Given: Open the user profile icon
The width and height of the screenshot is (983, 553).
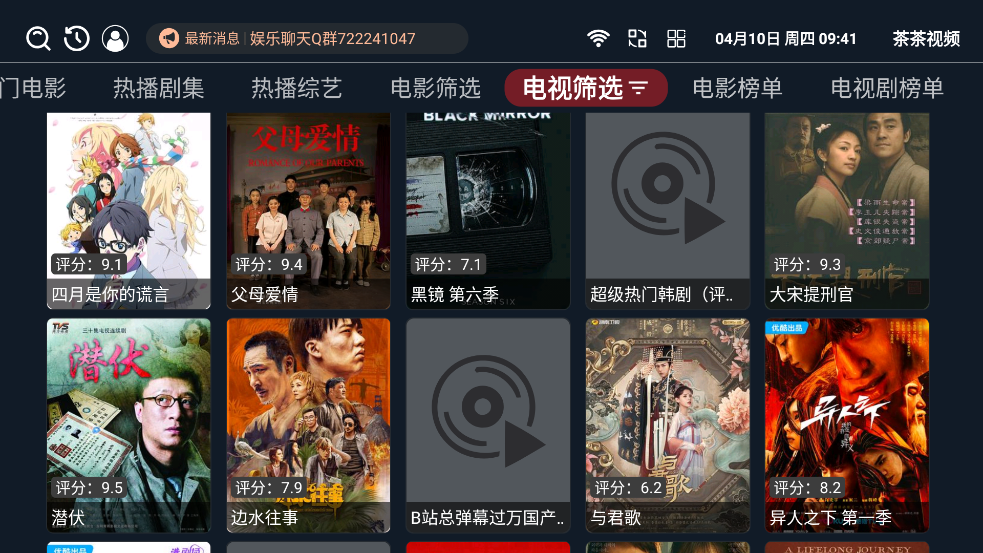Looking at the screenshot, I should 116,39.
